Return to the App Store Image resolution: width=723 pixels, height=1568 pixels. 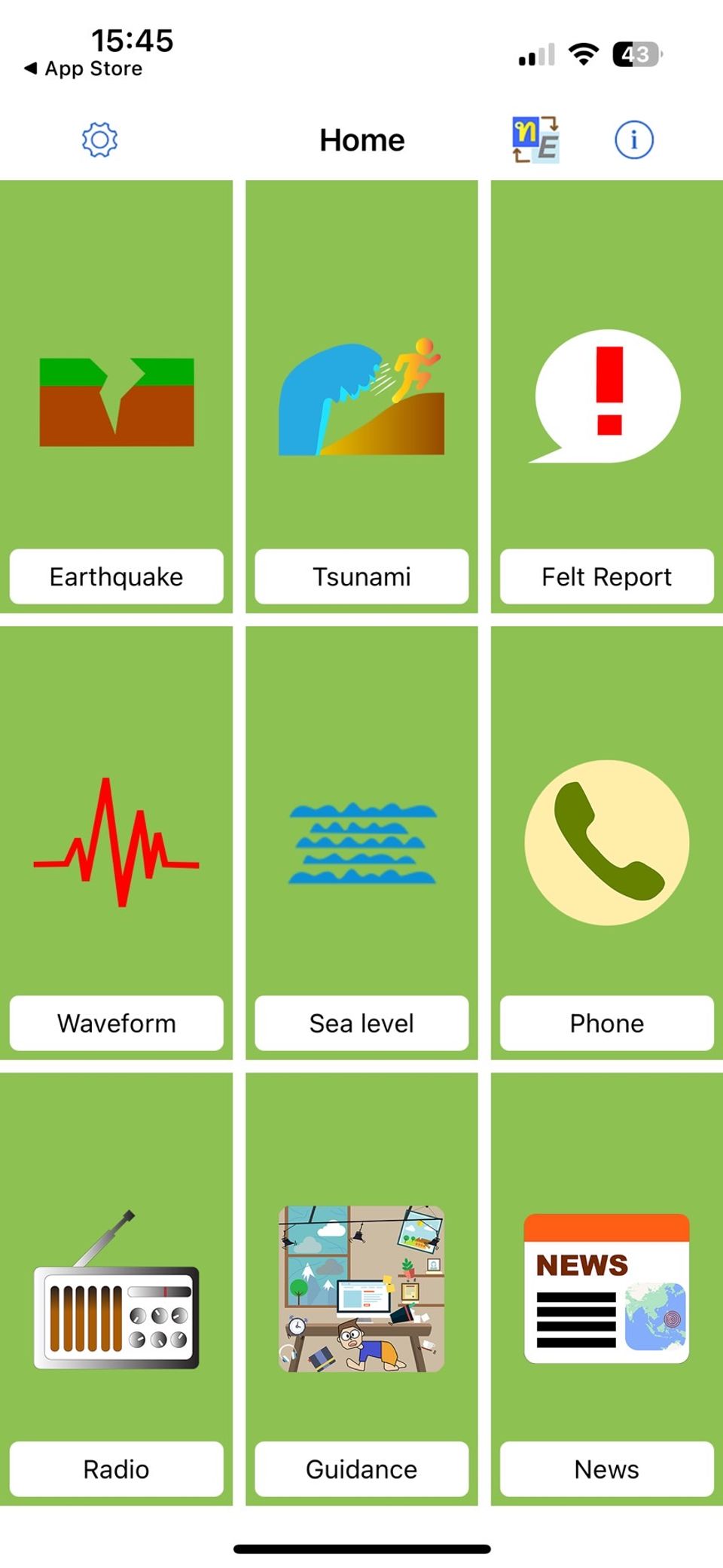tap(83, 69)
